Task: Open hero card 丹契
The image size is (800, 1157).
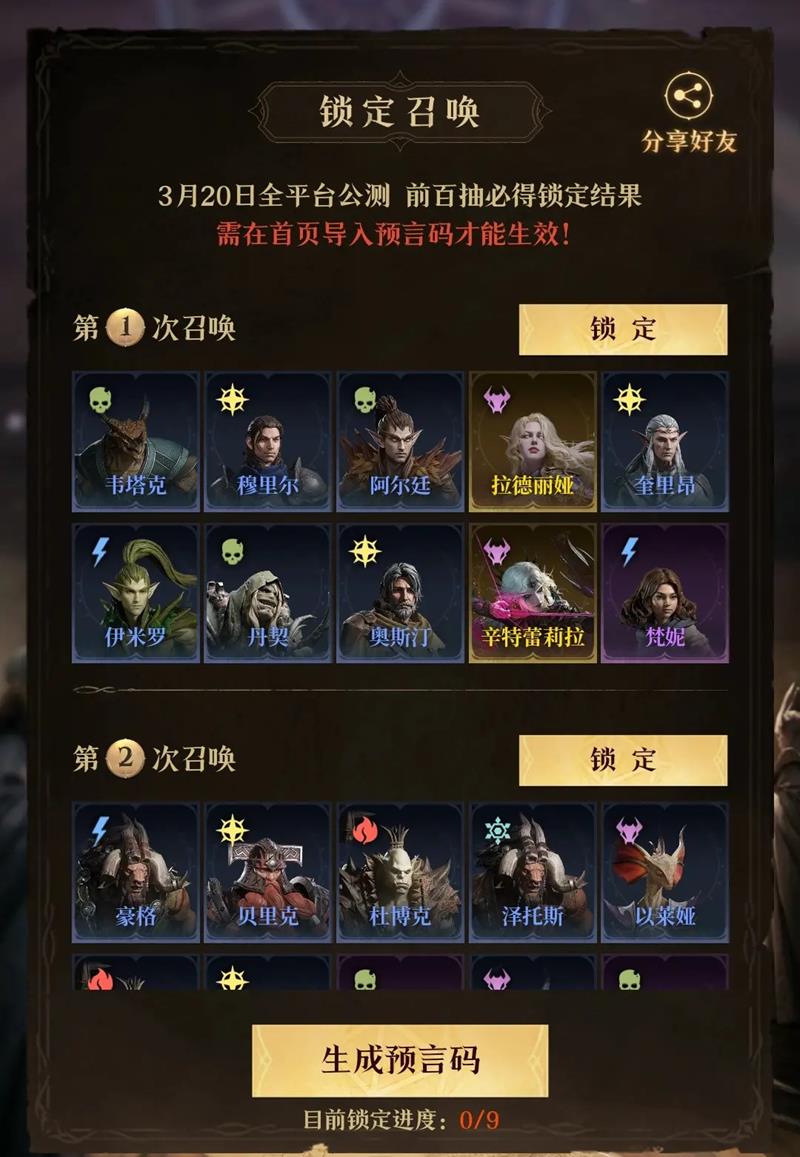Action: pyautogui.click(x=268, y=593)
